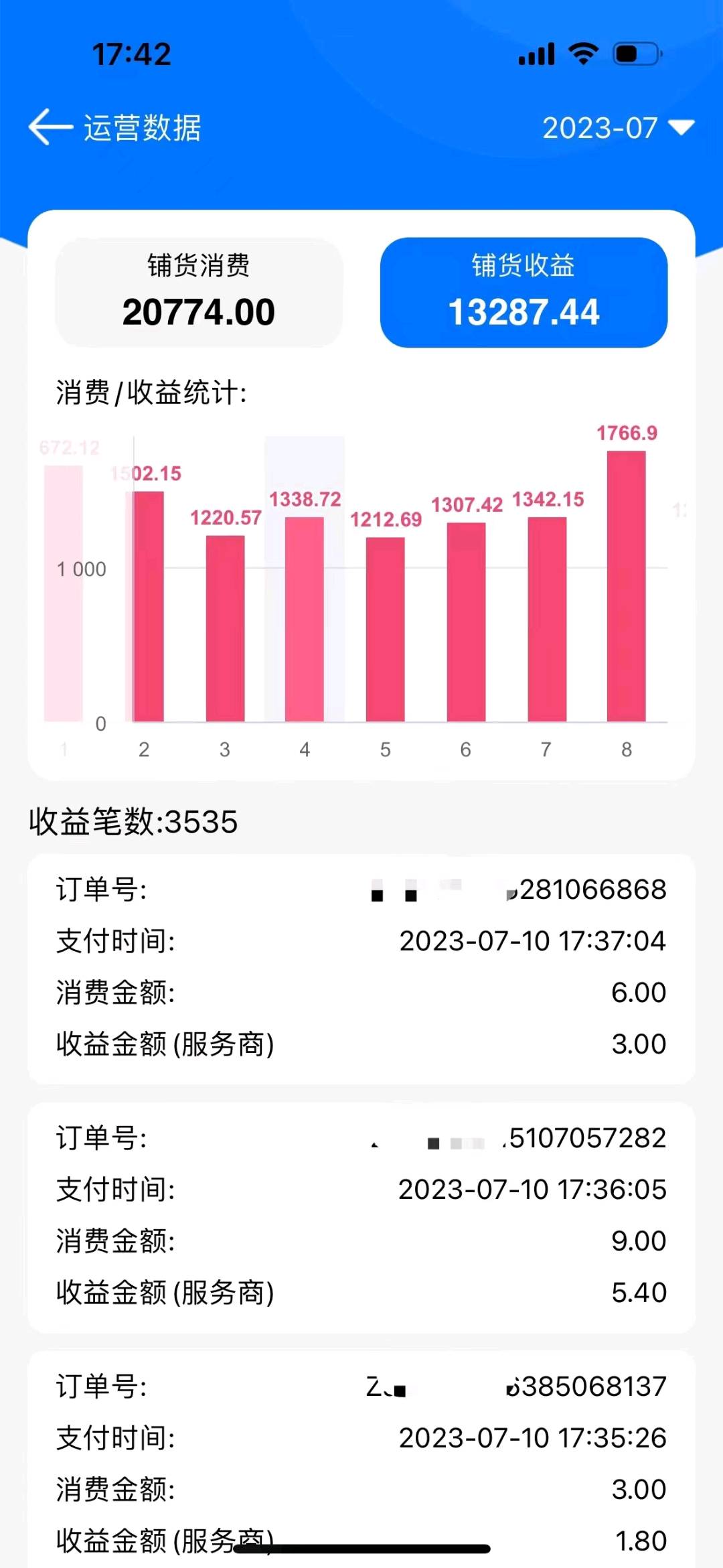Open the 2023-07 month picker
This screenshot has height=1568, width=723.
617,128
